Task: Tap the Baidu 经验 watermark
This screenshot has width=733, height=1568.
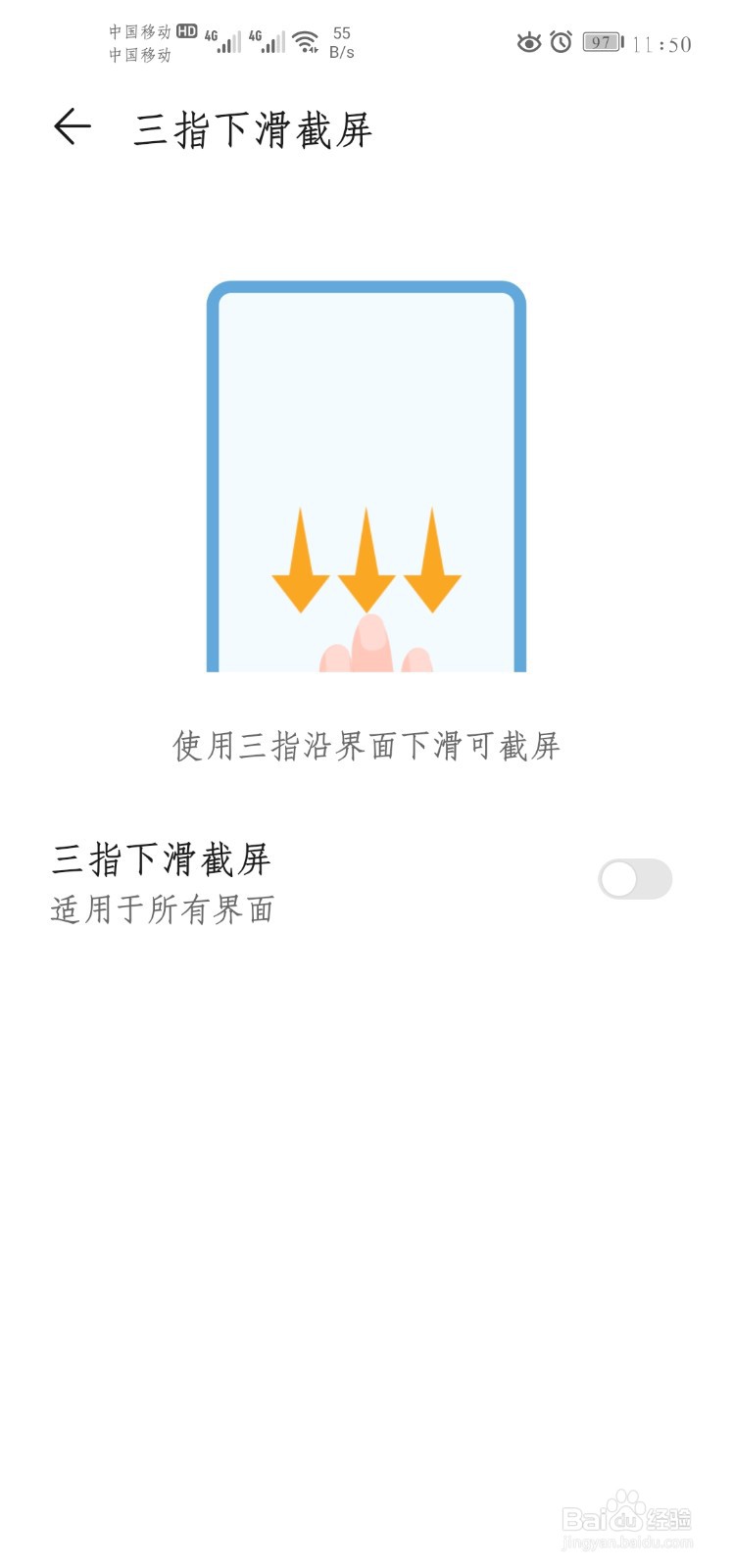Action: (x=625, y=1516)
